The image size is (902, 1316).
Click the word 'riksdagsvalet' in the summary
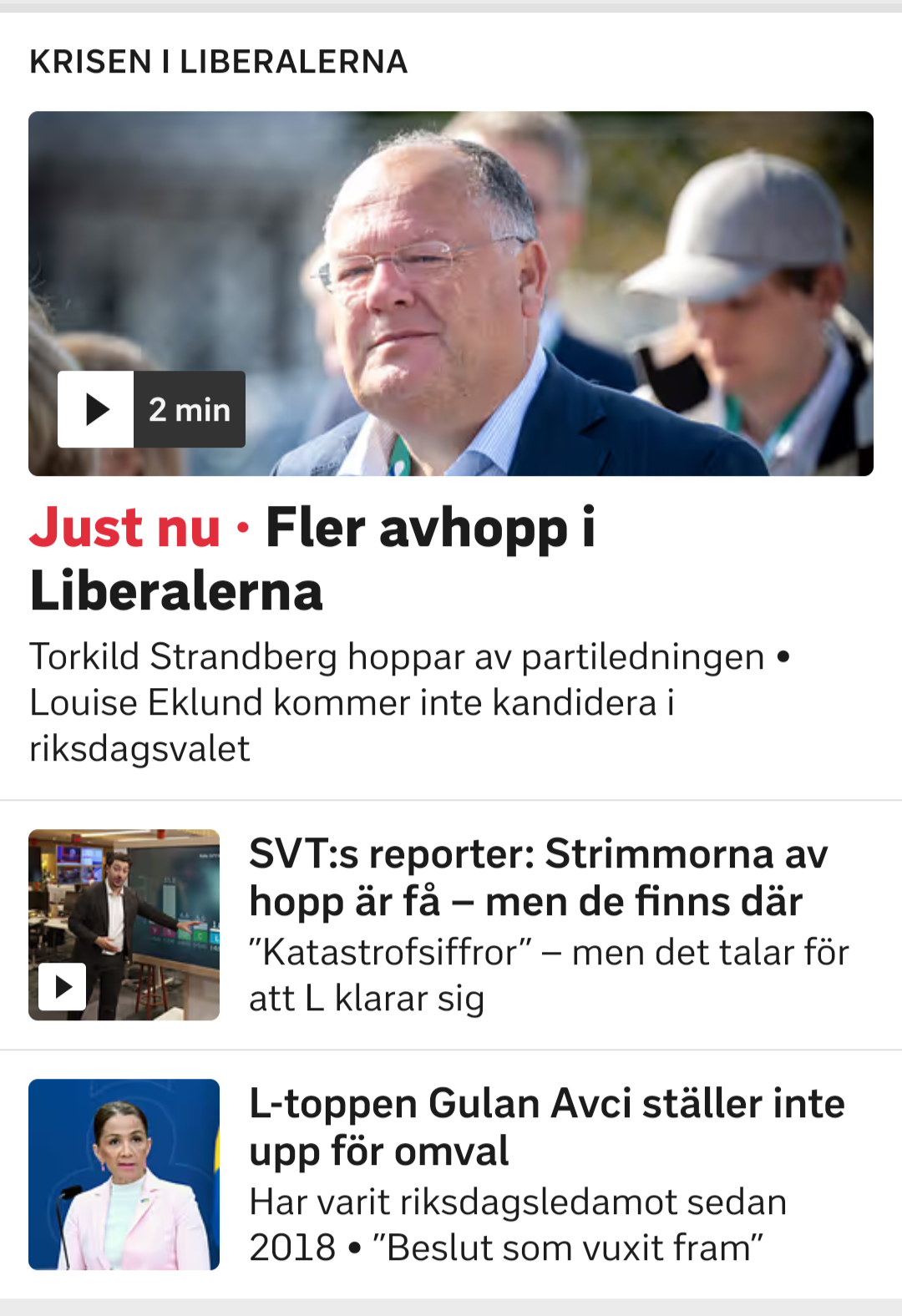click(x=139, y=750)
